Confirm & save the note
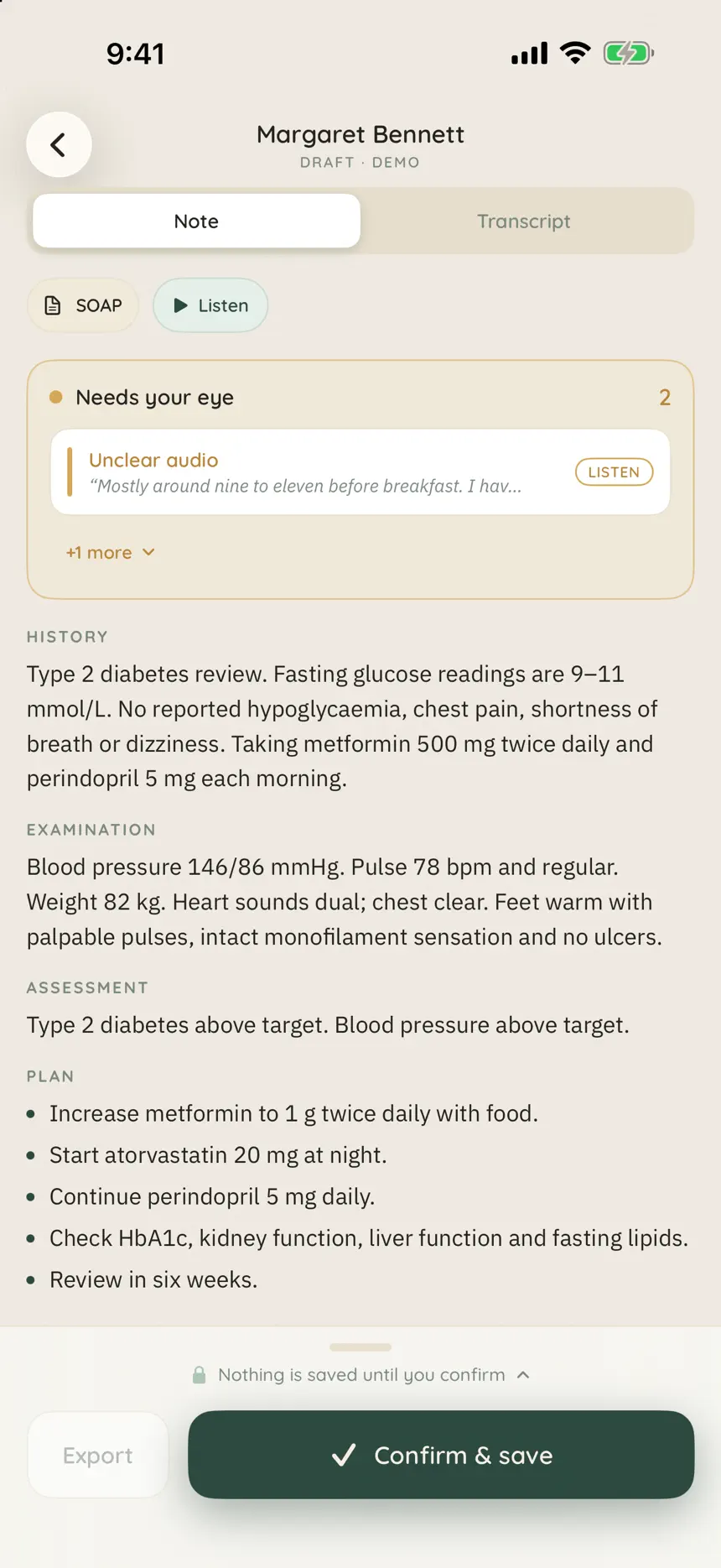 (441, 1455)
